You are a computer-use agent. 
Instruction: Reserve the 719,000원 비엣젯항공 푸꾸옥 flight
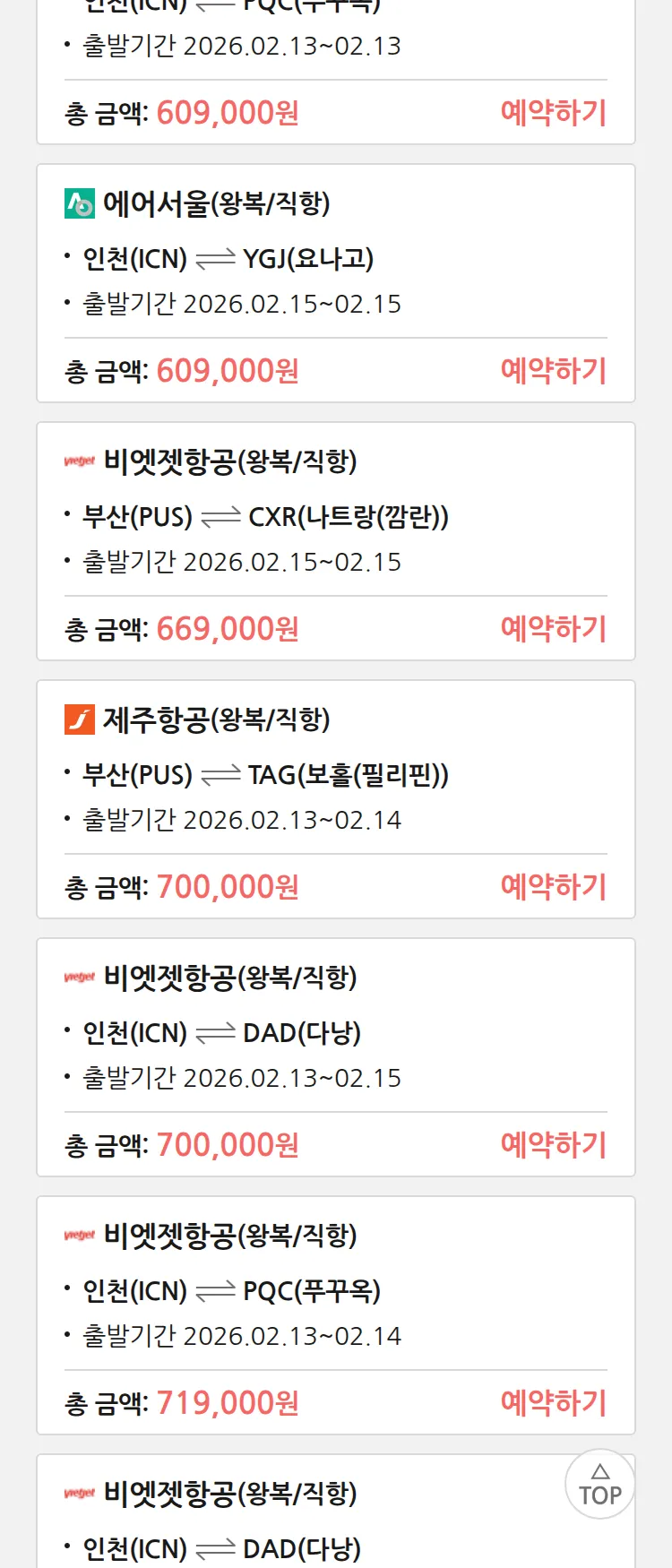tap(553, 1403)
